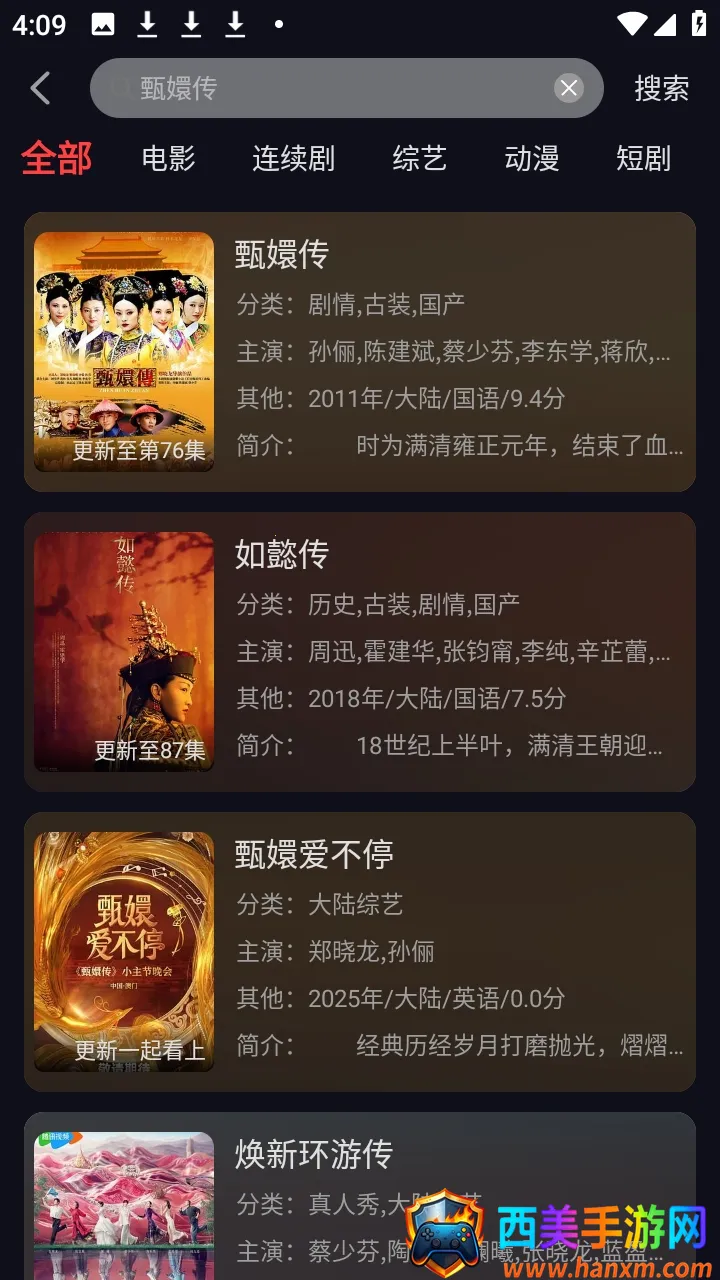Open the 如懿传 result card
Viewport: 720px width, 1280px height.
click(x=360, y=651)
